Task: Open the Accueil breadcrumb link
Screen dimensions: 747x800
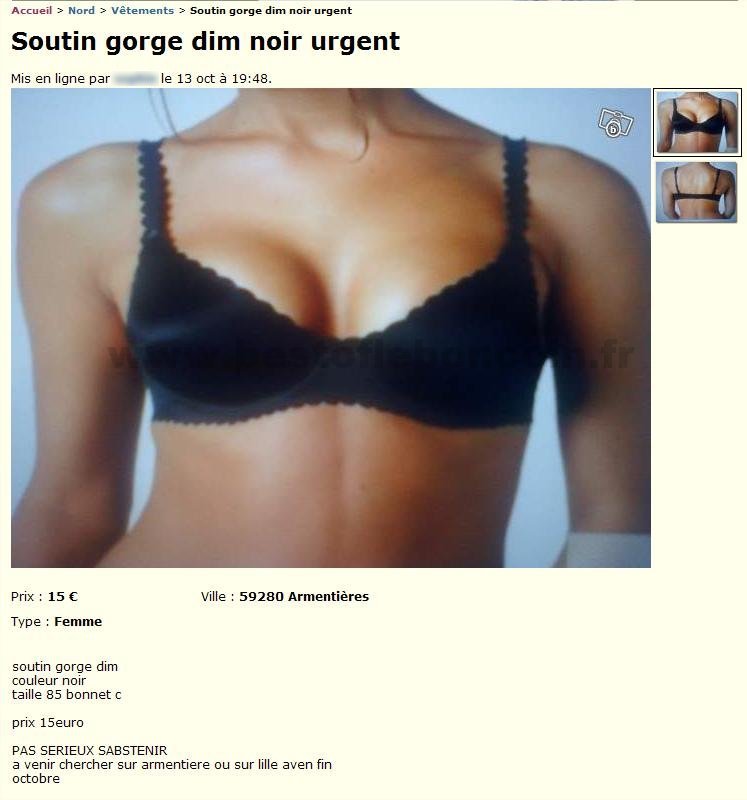Action: pos(31,11)
